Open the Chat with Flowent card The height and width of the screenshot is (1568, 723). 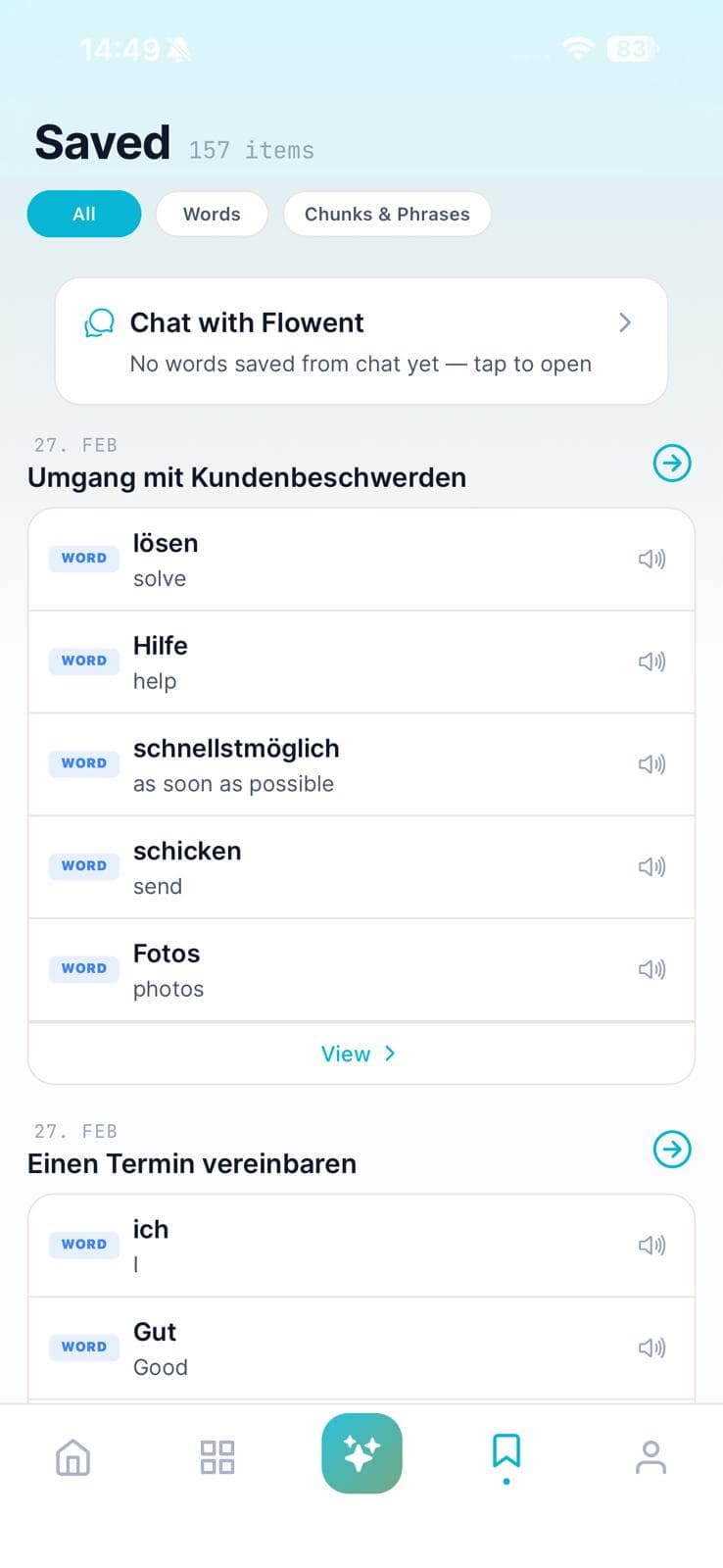tap(361, 341)
